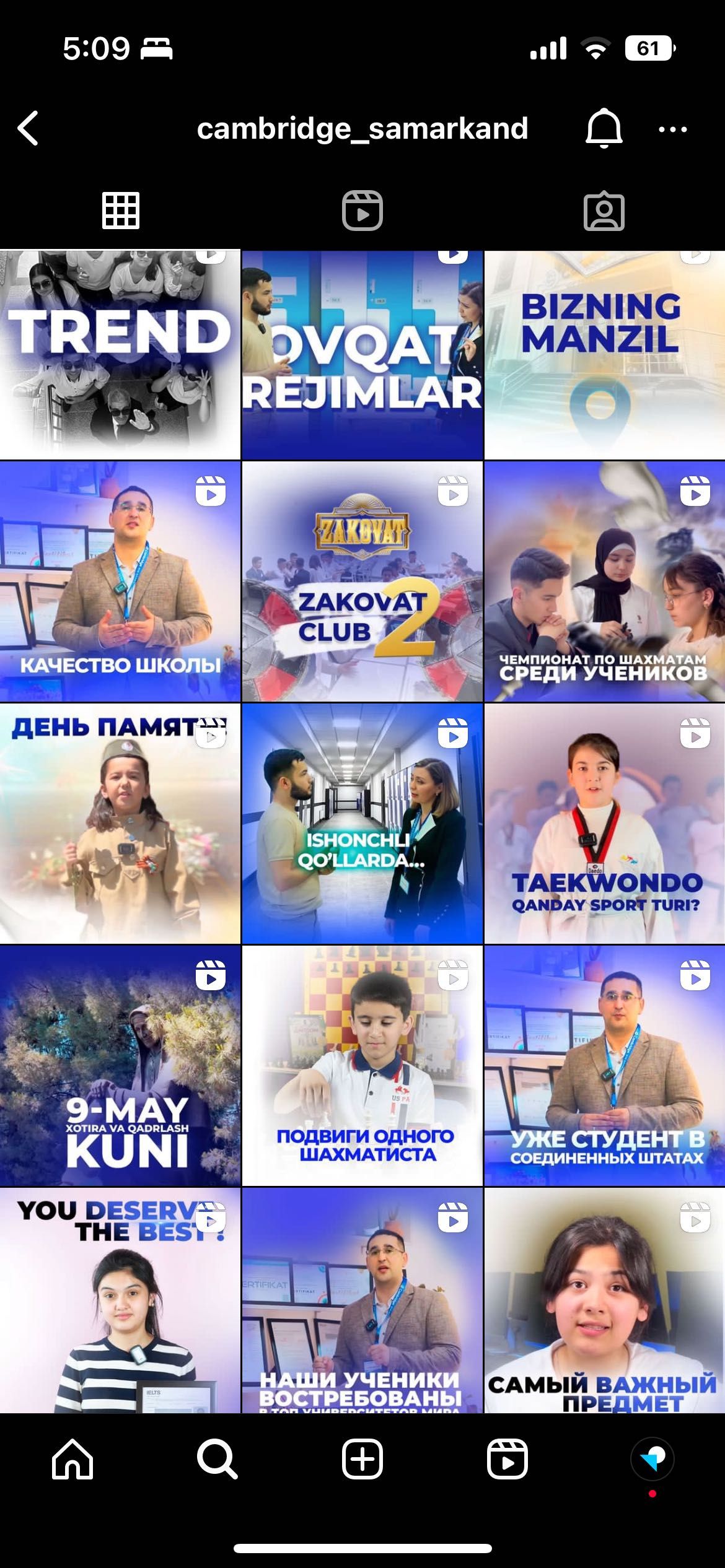
Task: Open the three-dot overflow menu
Action: [672, 129]
